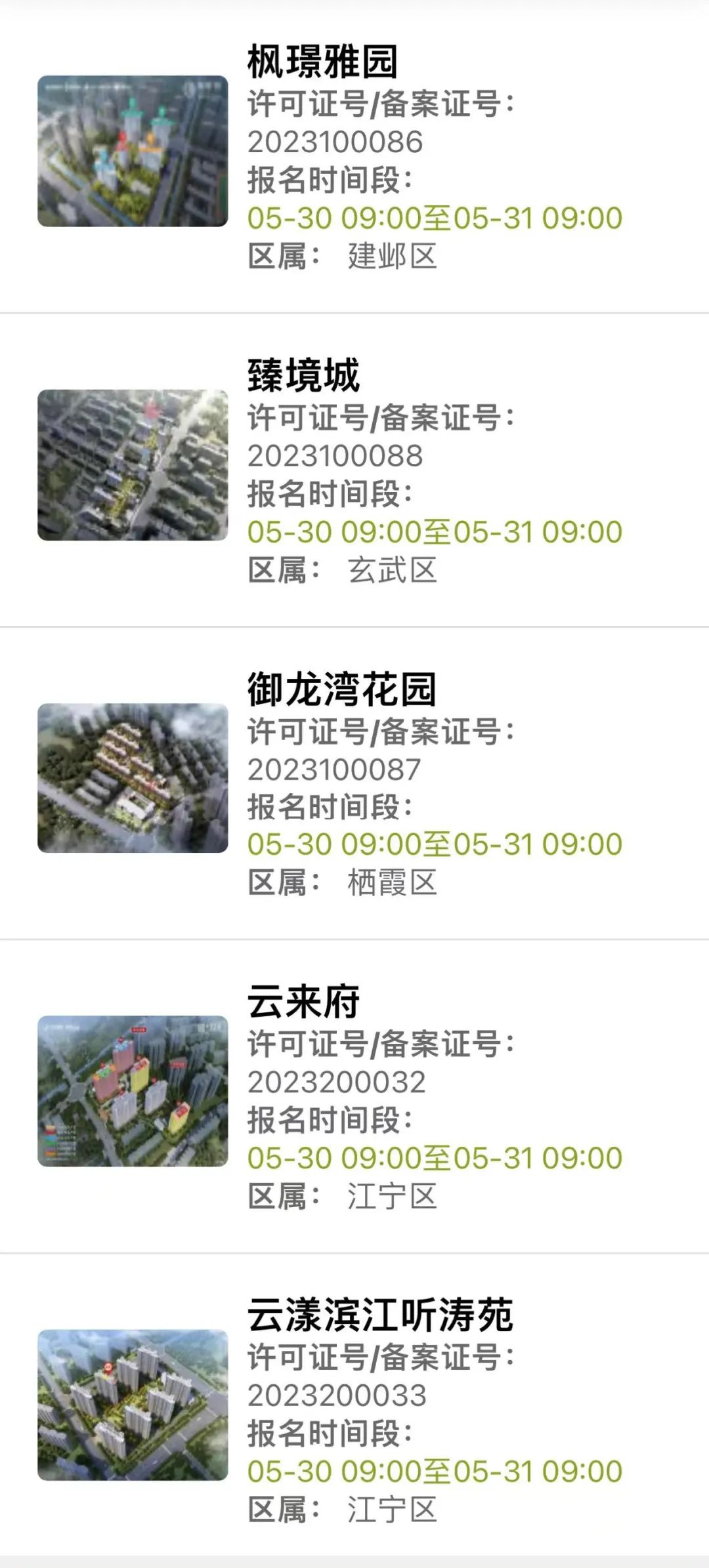Open the 枫璟雅园 project listing
This screenshot has height=1568, width=709.
pyautogui.click(x=322, y=62)
